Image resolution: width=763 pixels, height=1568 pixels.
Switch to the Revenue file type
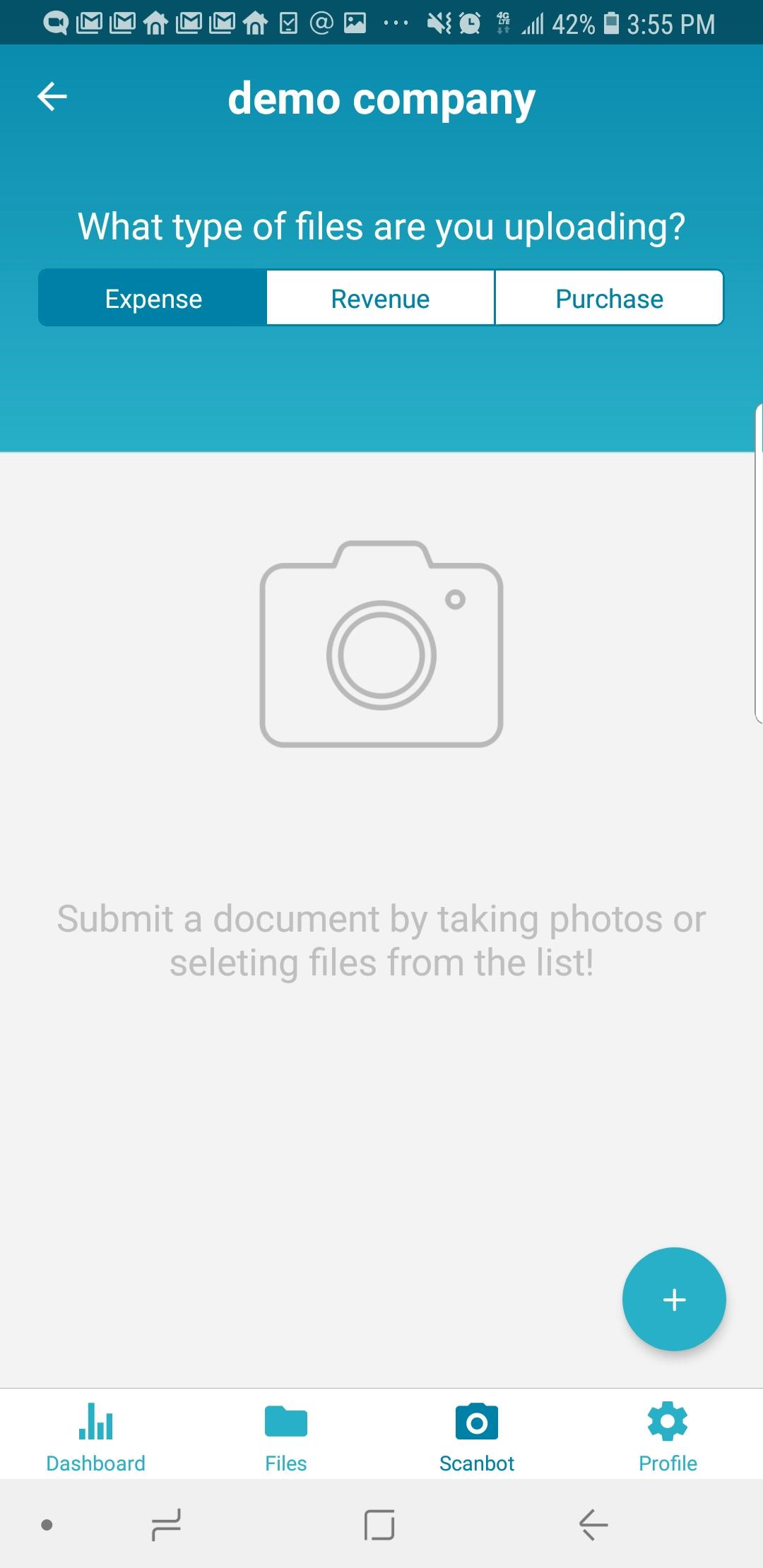(x=381, y=298)
